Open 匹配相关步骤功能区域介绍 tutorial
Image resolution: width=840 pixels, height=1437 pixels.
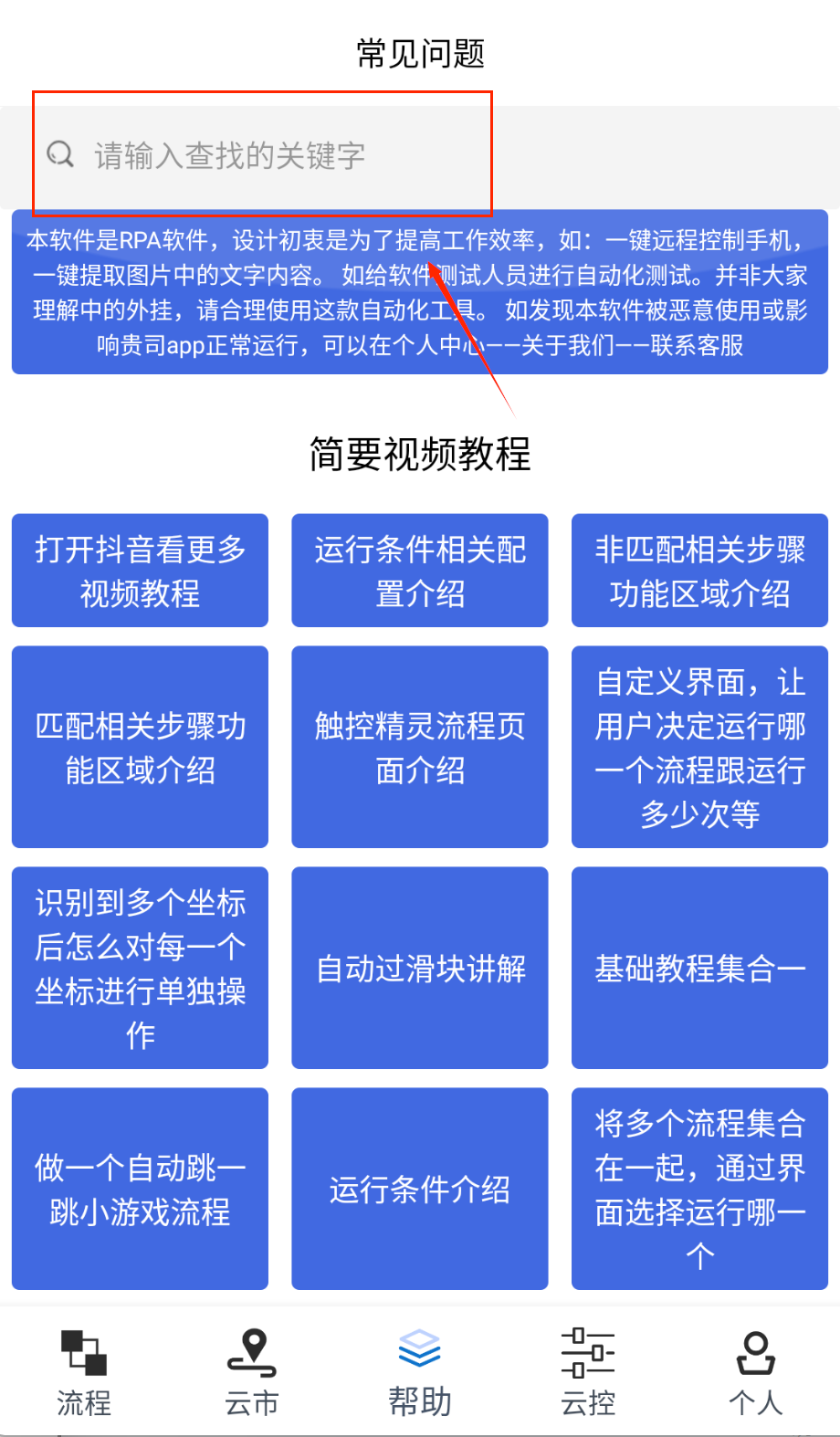[x=140, y=748]
